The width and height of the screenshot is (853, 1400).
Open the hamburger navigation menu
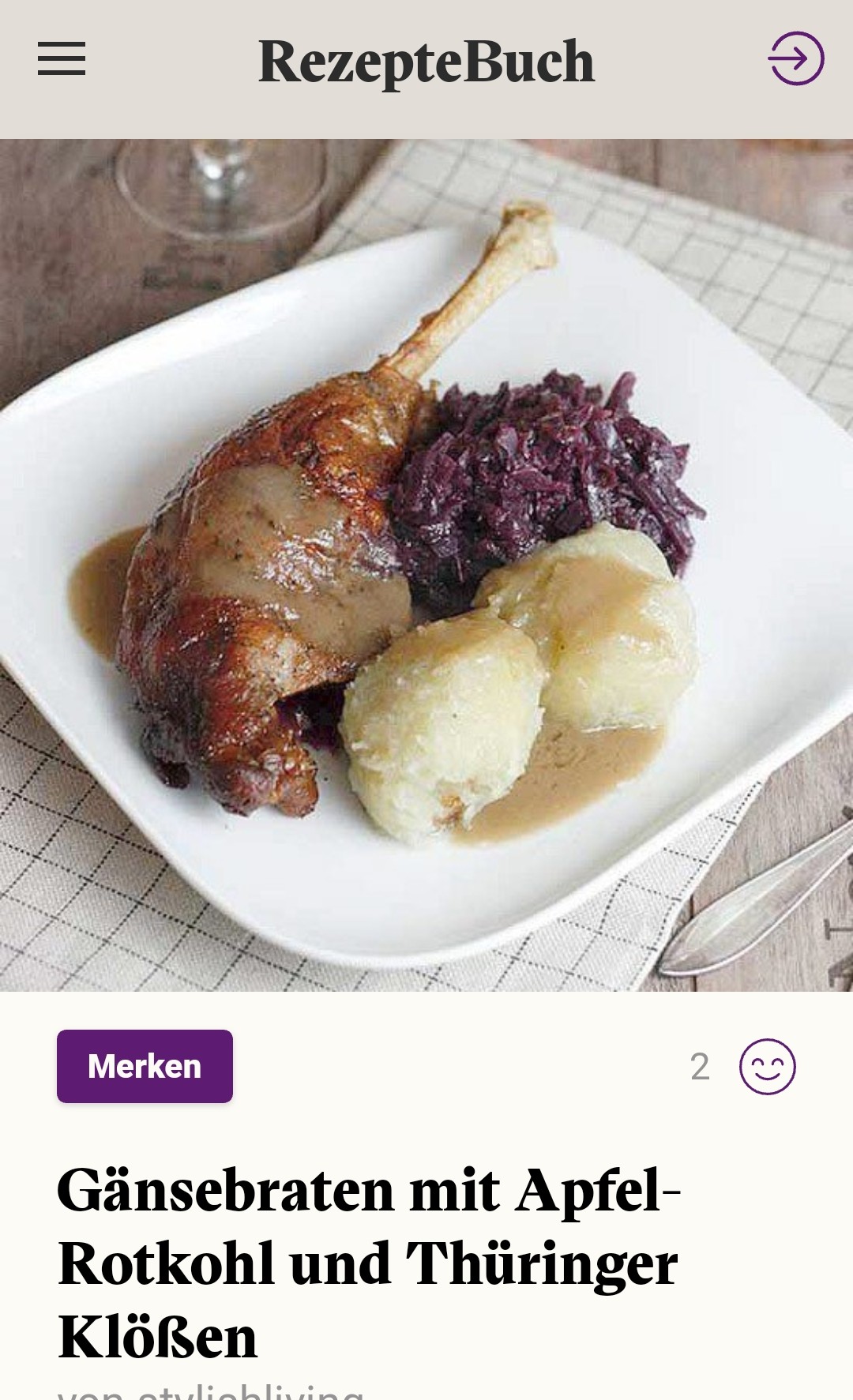pos(62,59)
